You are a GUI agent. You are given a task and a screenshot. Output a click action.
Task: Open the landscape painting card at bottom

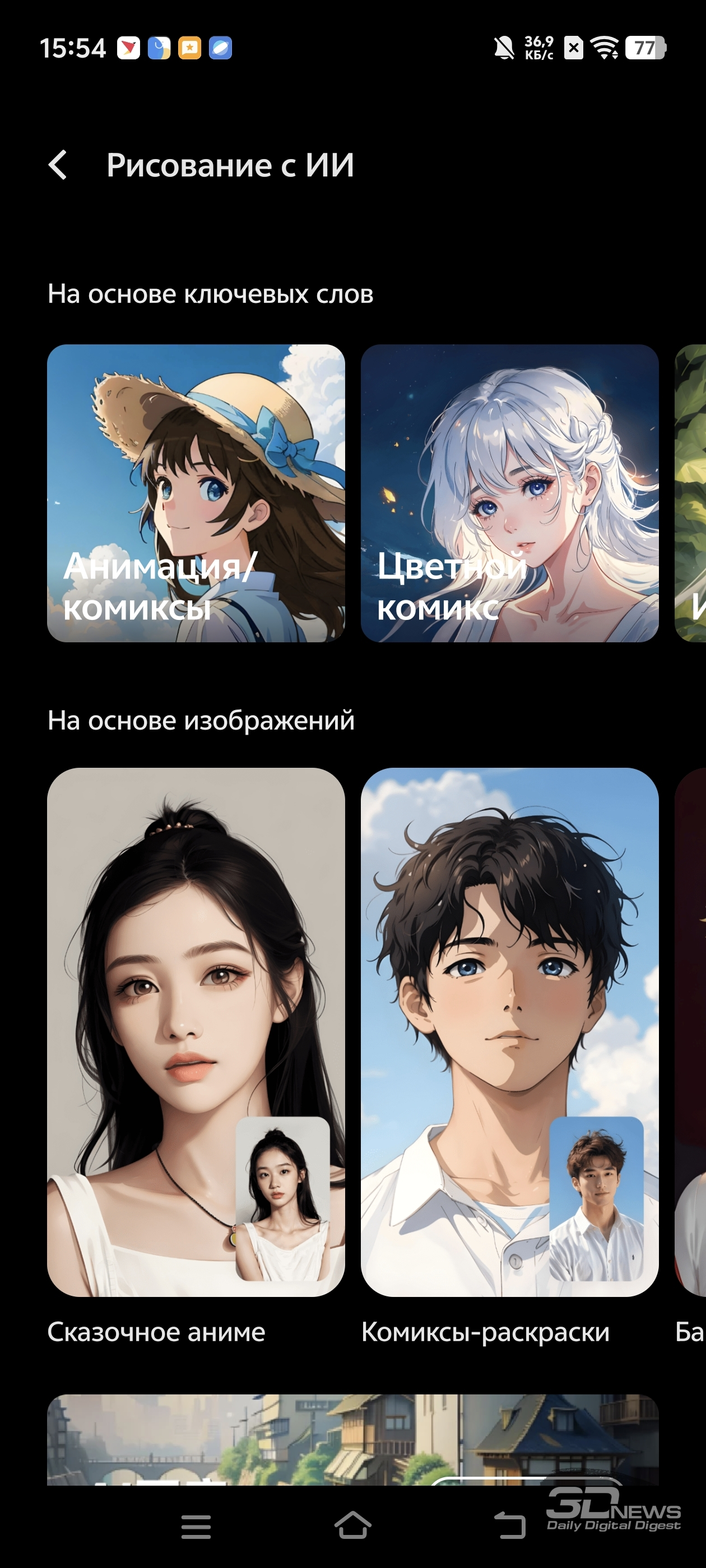(x=352, y=1440)
